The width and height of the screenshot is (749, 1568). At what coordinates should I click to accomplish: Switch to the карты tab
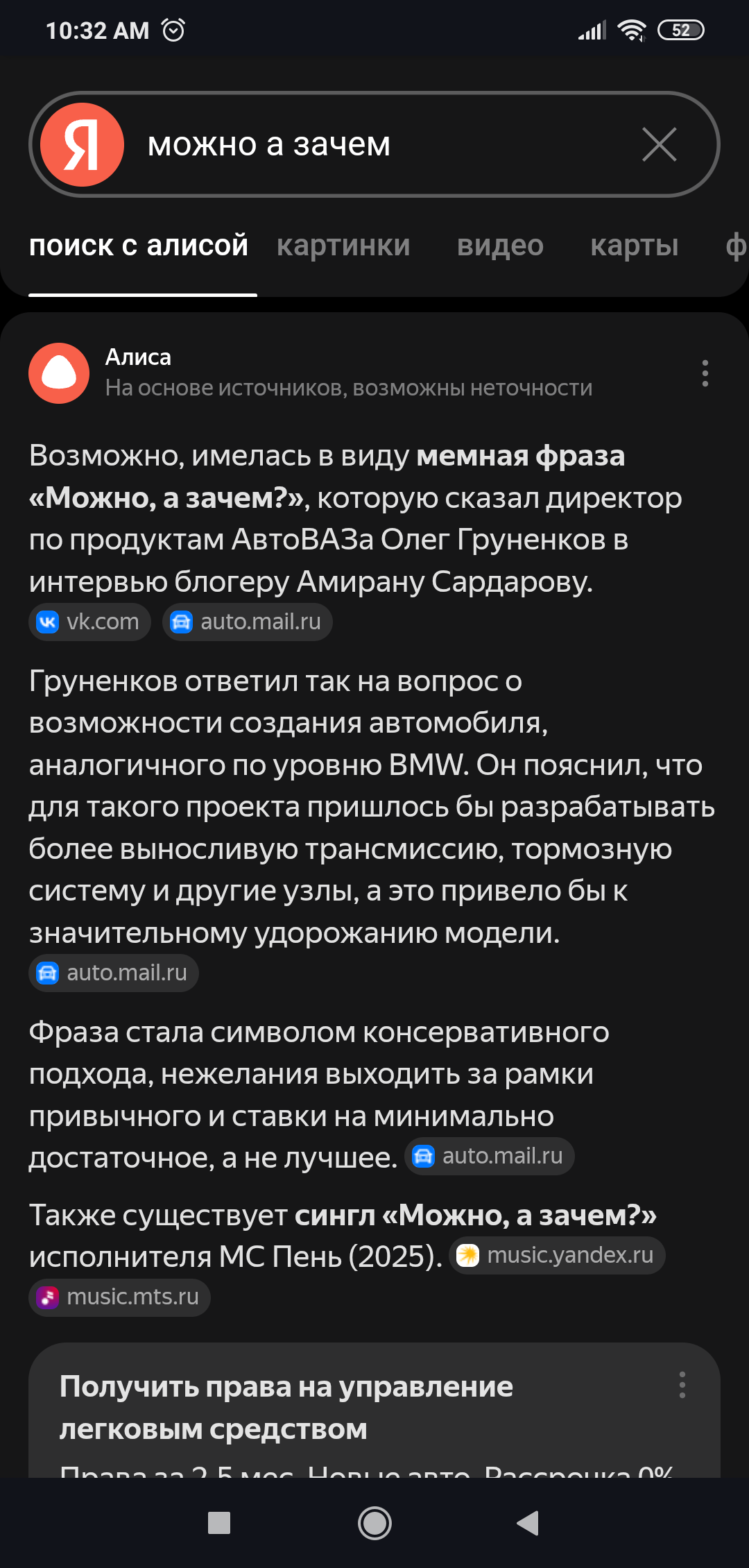[x=634, y=246]
